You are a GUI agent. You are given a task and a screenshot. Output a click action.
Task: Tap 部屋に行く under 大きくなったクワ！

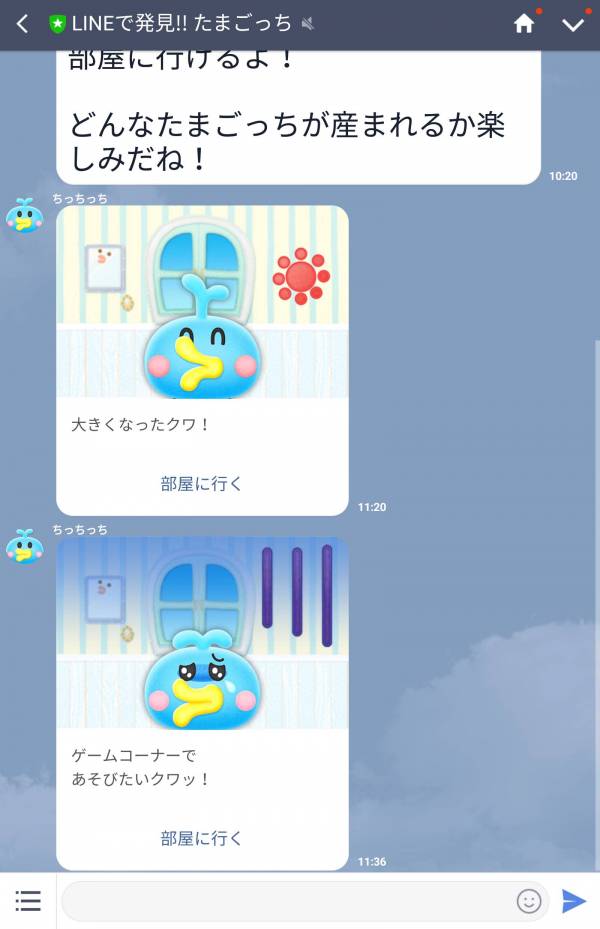coord(202,484)
